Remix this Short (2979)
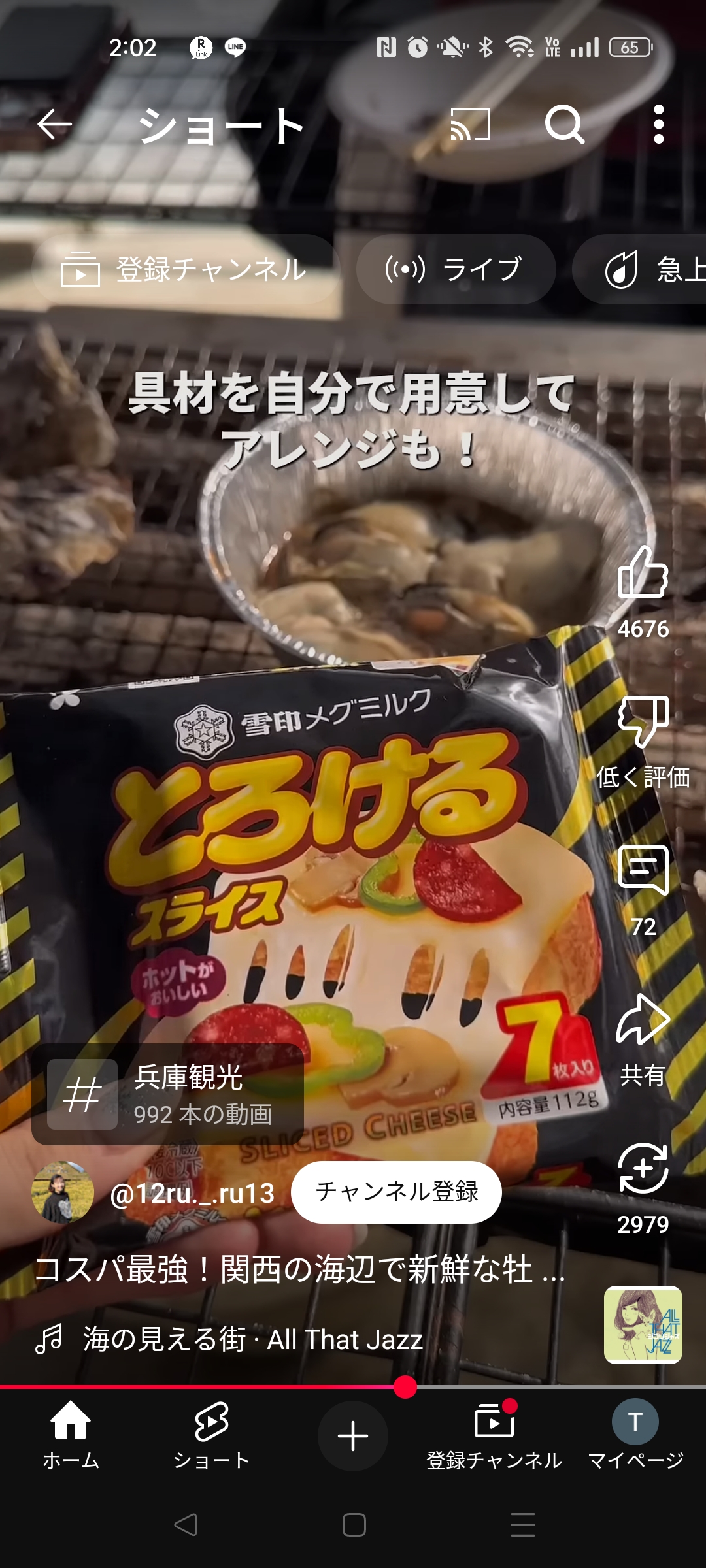 [x=643, y=1169]
